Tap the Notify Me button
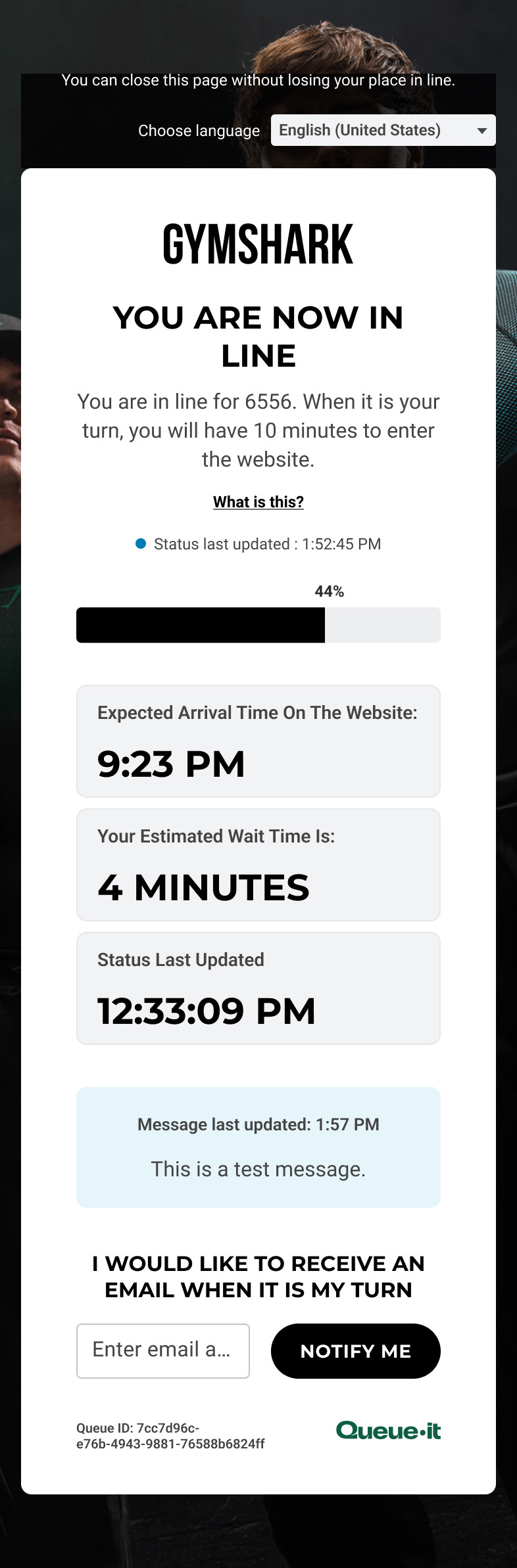This screenshot has width=517, height=1568. tap(355, 1350)
